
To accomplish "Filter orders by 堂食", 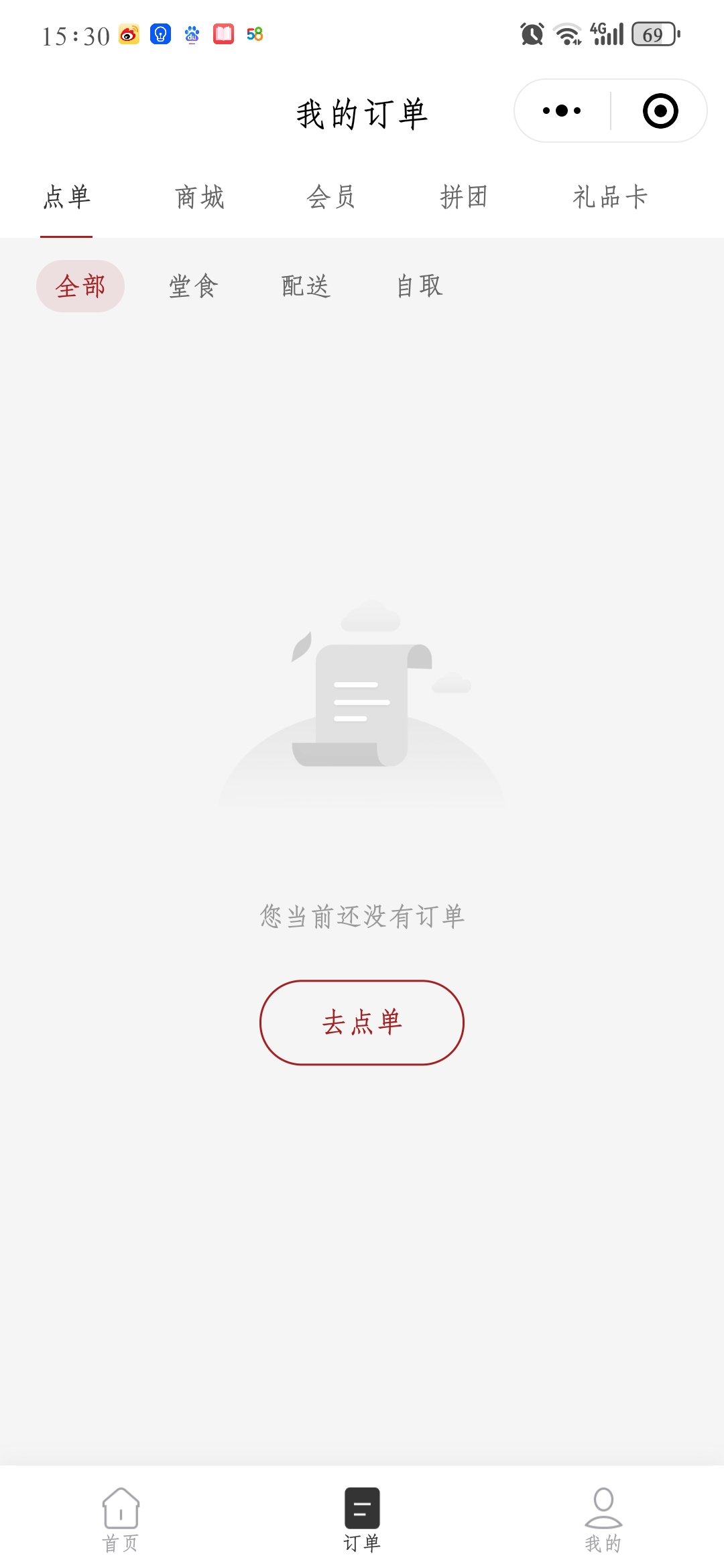I will click(x=193, y=286).
